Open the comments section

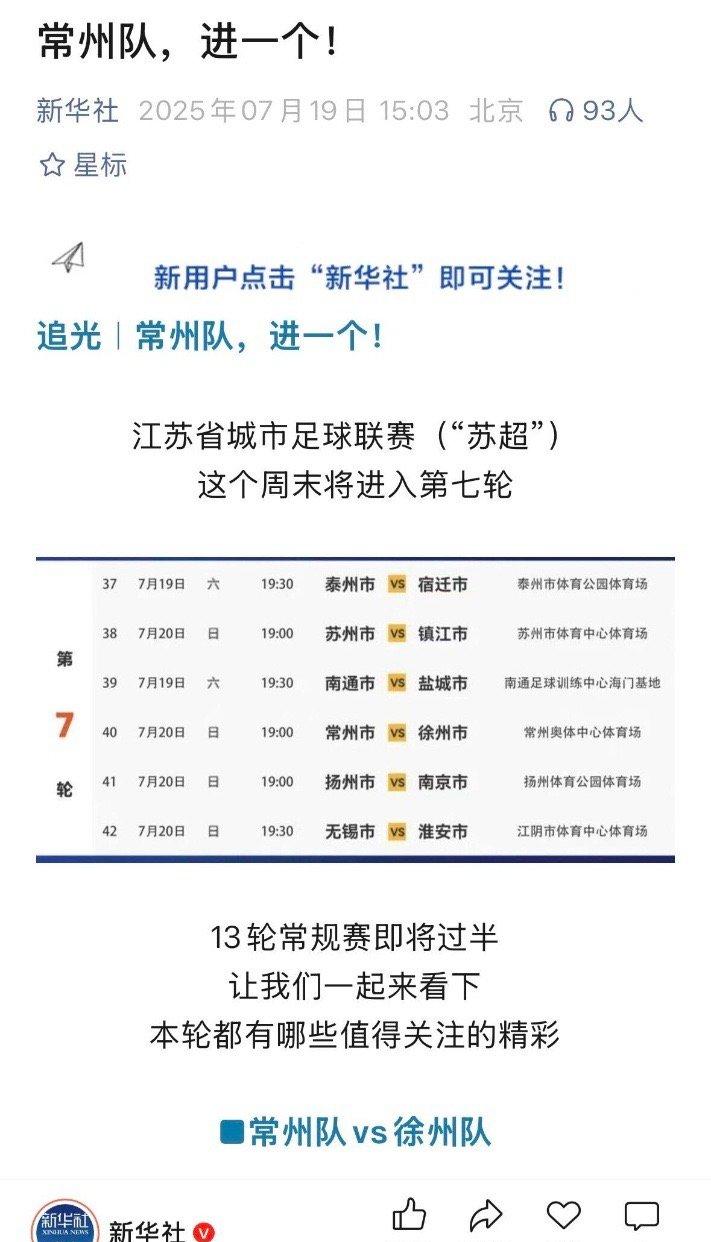[641, 1216]
